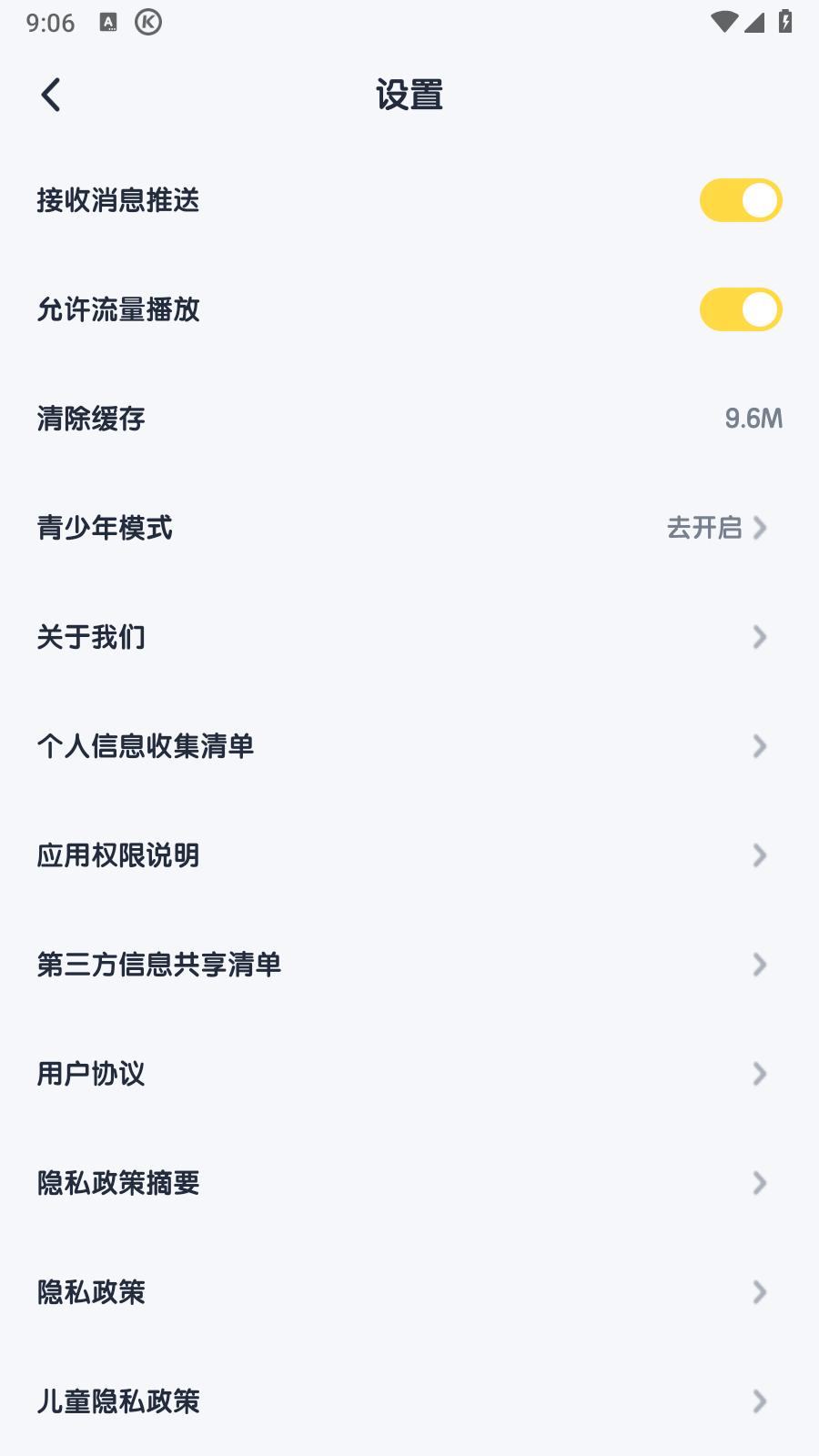Image resolution: width=819 pixels, height=1456 pixels.
Task: Open 应用权限说明 using the arrow
Action: [x=761, y=855]
